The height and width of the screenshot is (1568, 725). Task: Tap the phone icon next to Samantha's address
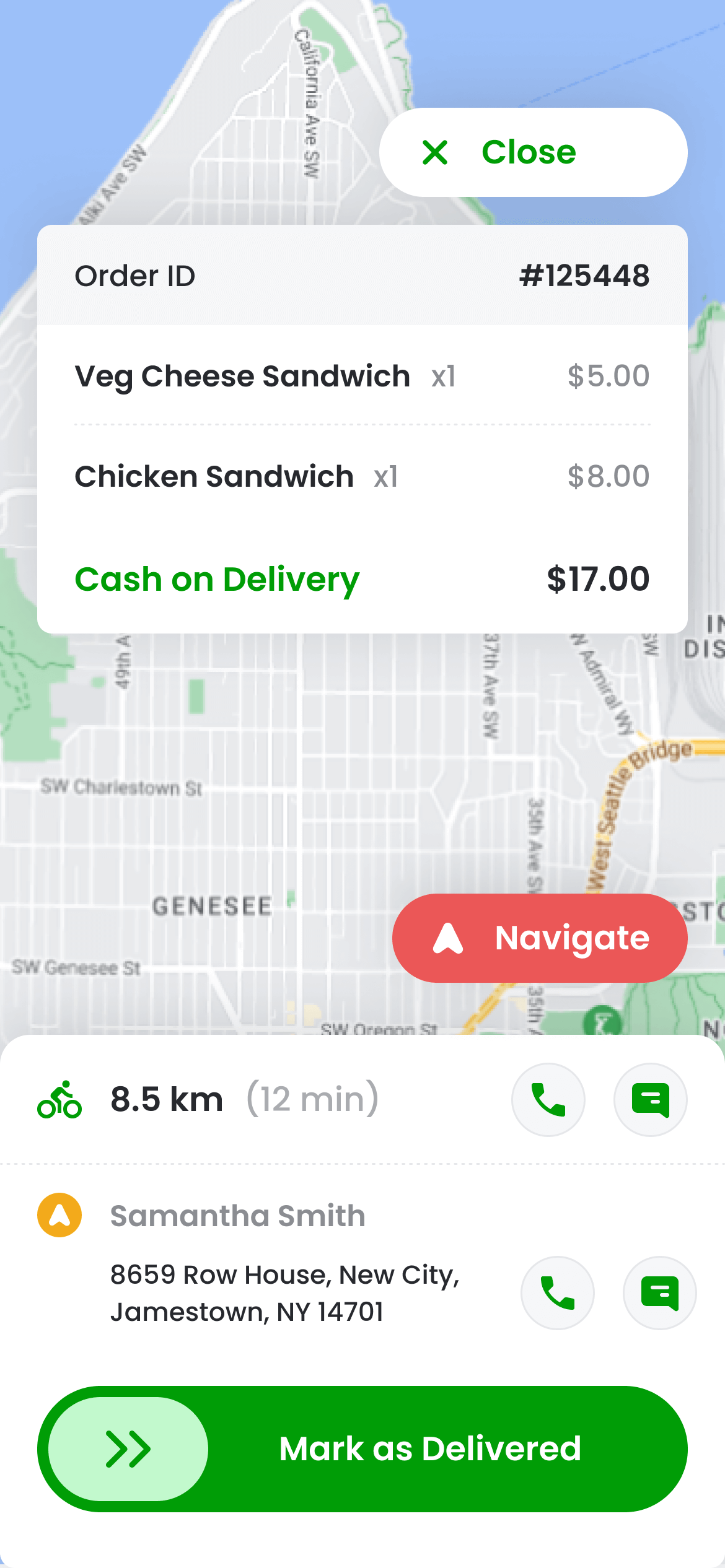point(557,1293)
